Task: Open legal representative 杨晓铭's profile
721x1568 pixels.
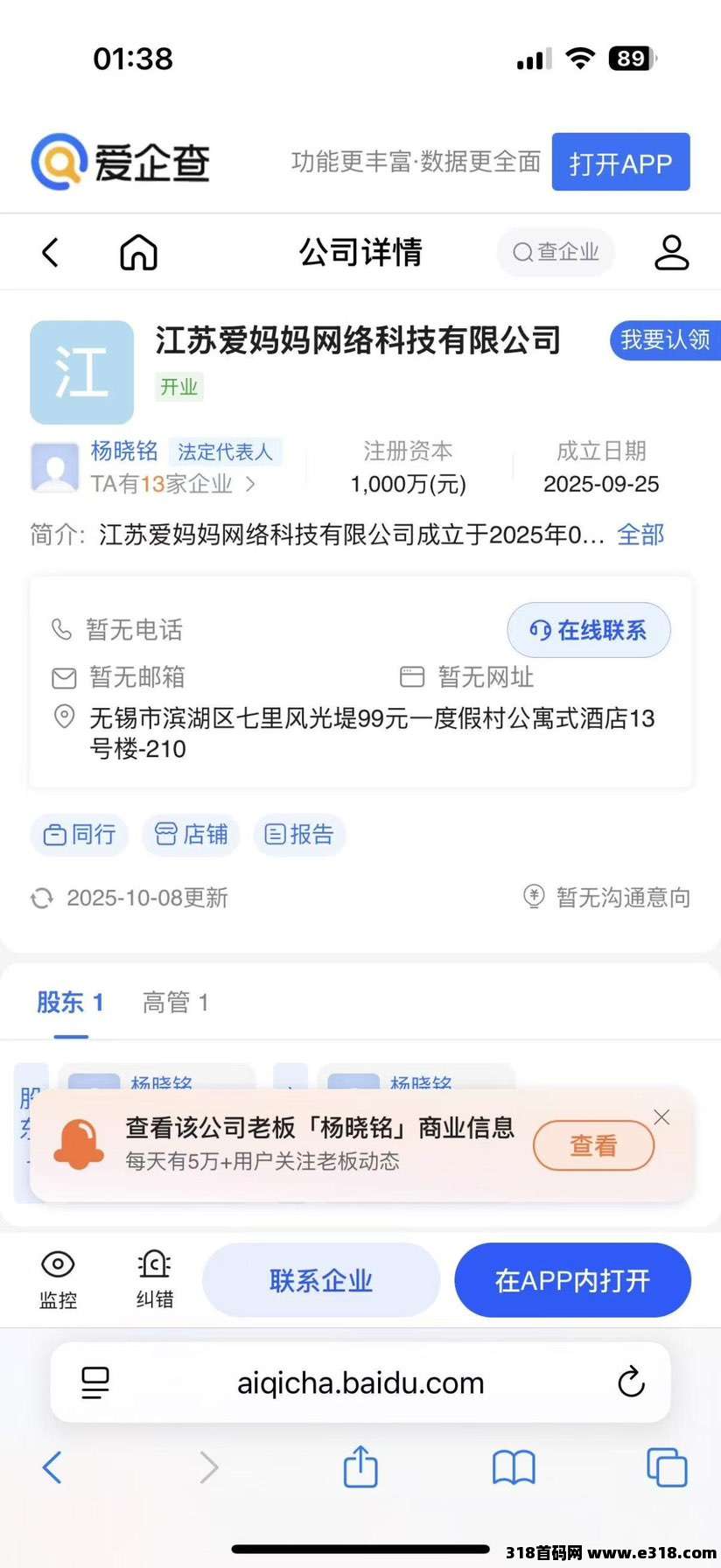Action: (124, 451)
